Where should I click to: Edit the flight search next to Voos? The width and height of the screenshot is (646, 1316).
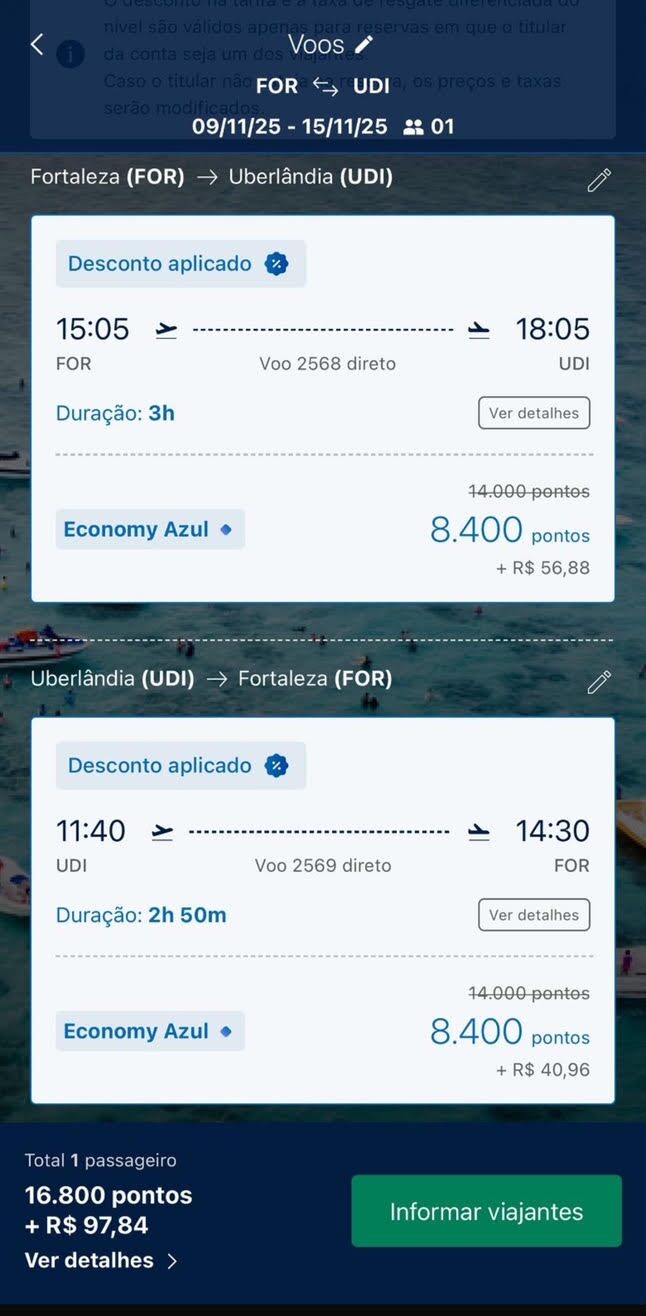(364, 44)
